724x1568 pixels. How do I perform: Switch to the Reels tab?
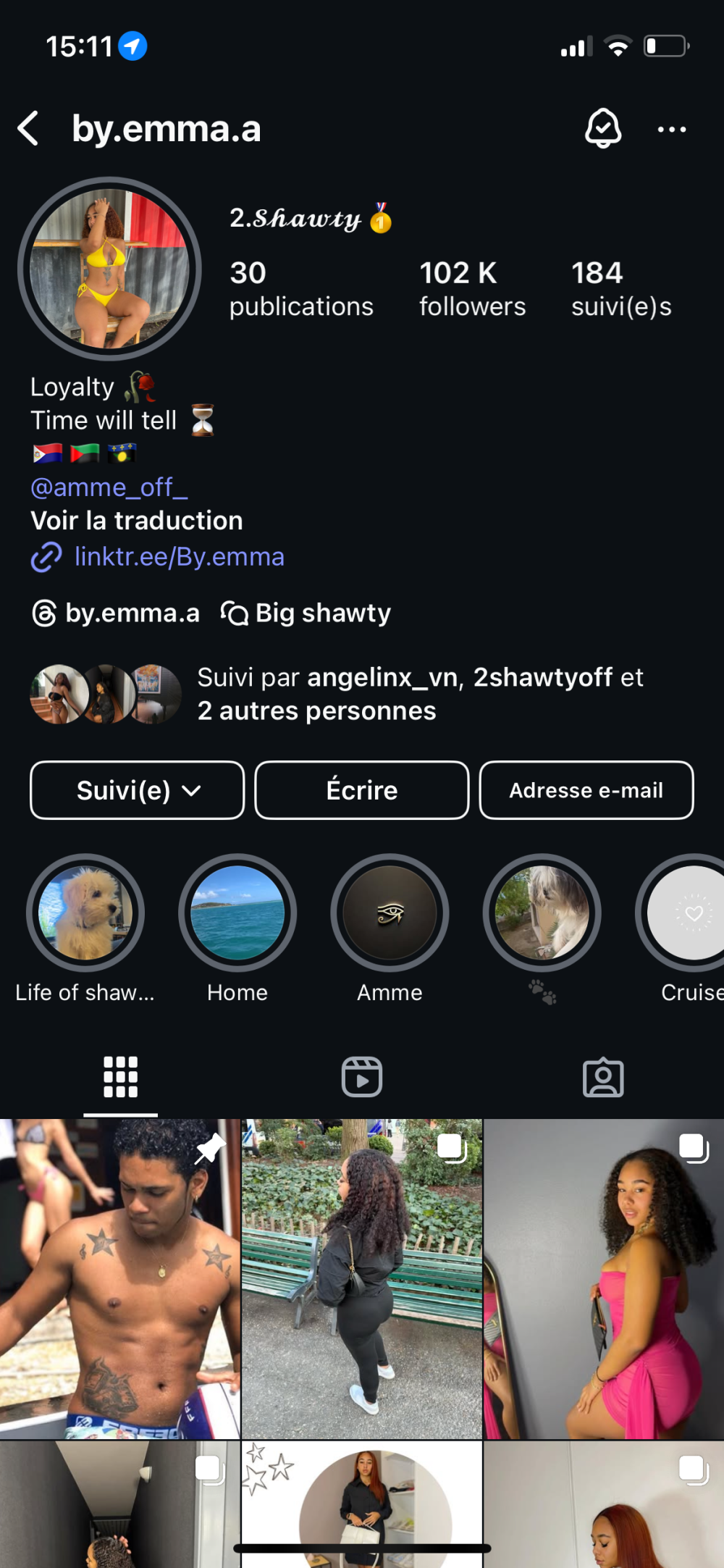click(x=362, y=1077)
